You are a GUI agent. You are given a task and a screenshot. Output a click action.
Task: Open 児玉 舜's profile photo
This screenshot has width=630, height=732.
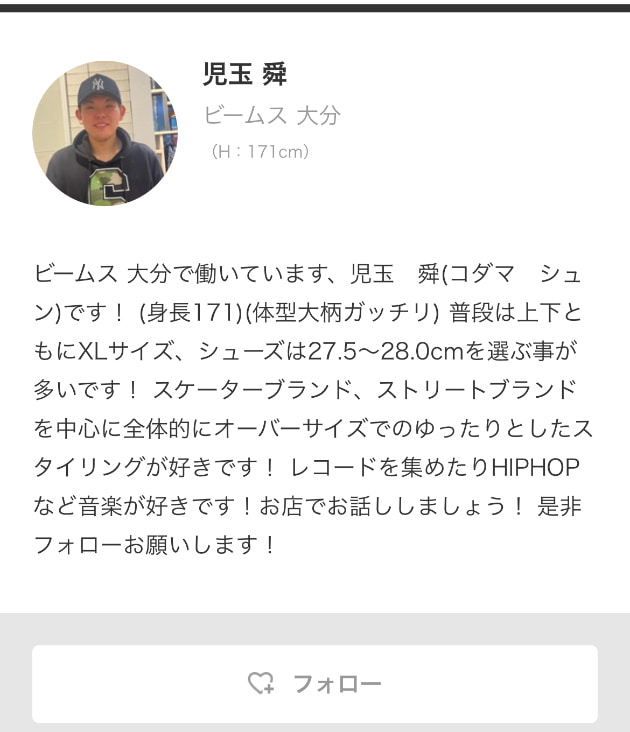point(105,133)
